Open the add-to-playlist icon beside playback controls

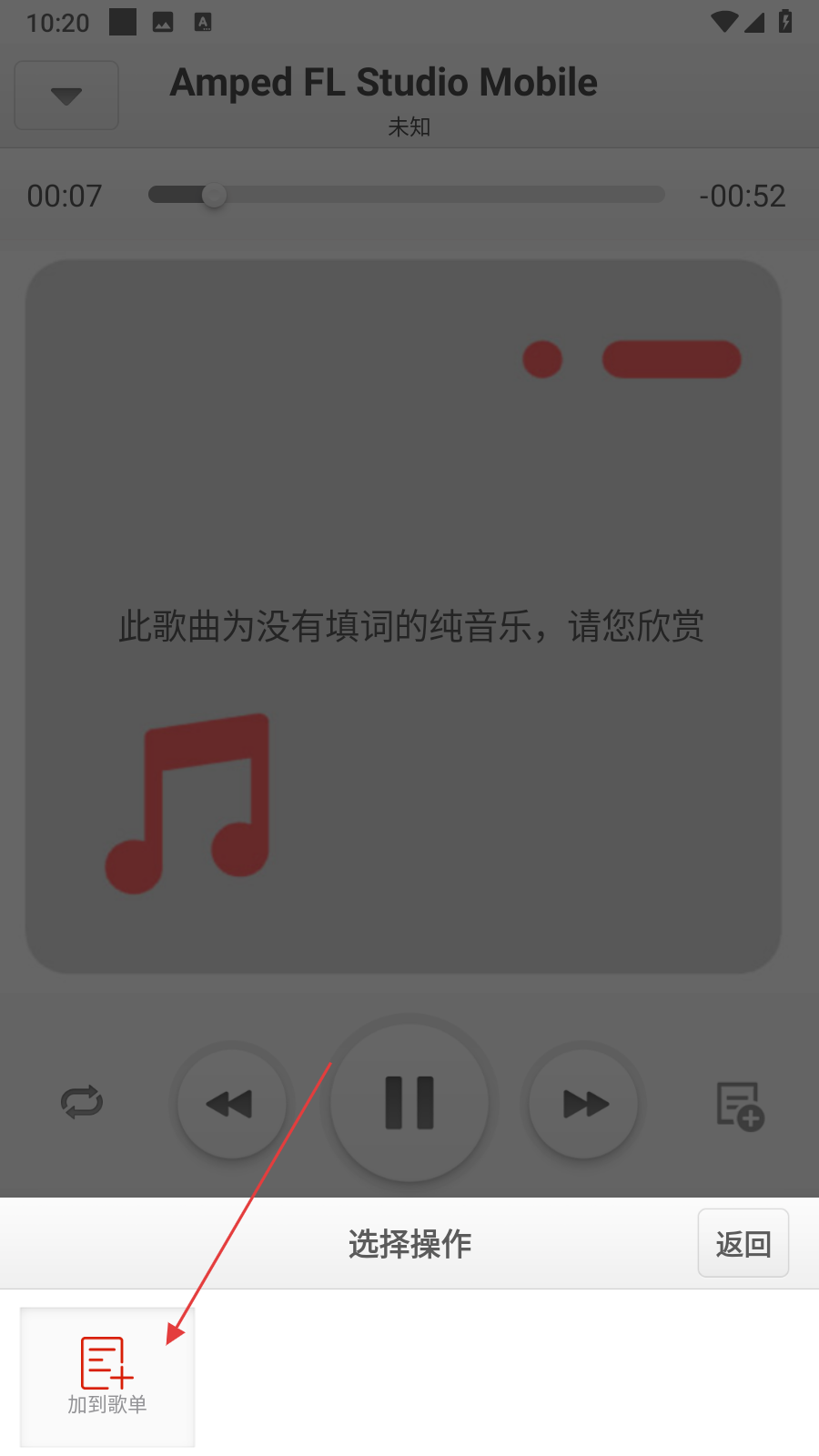click(739, 1105)
